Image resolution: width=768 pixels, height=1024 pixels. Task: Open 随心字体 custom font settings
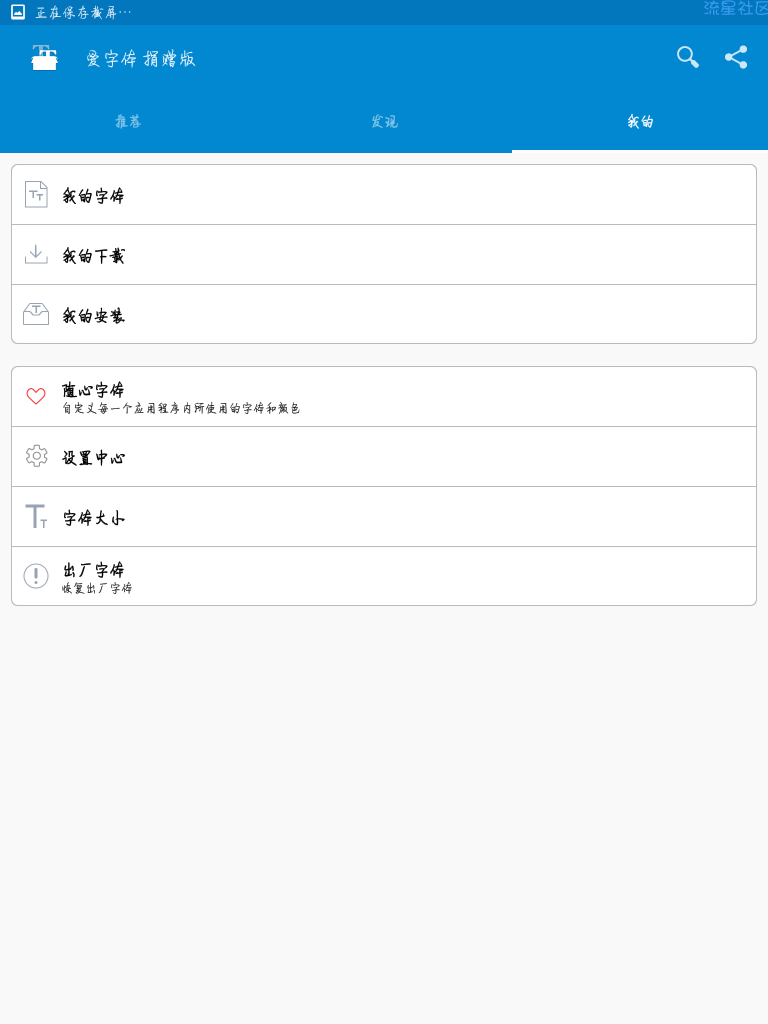point(384,397)
